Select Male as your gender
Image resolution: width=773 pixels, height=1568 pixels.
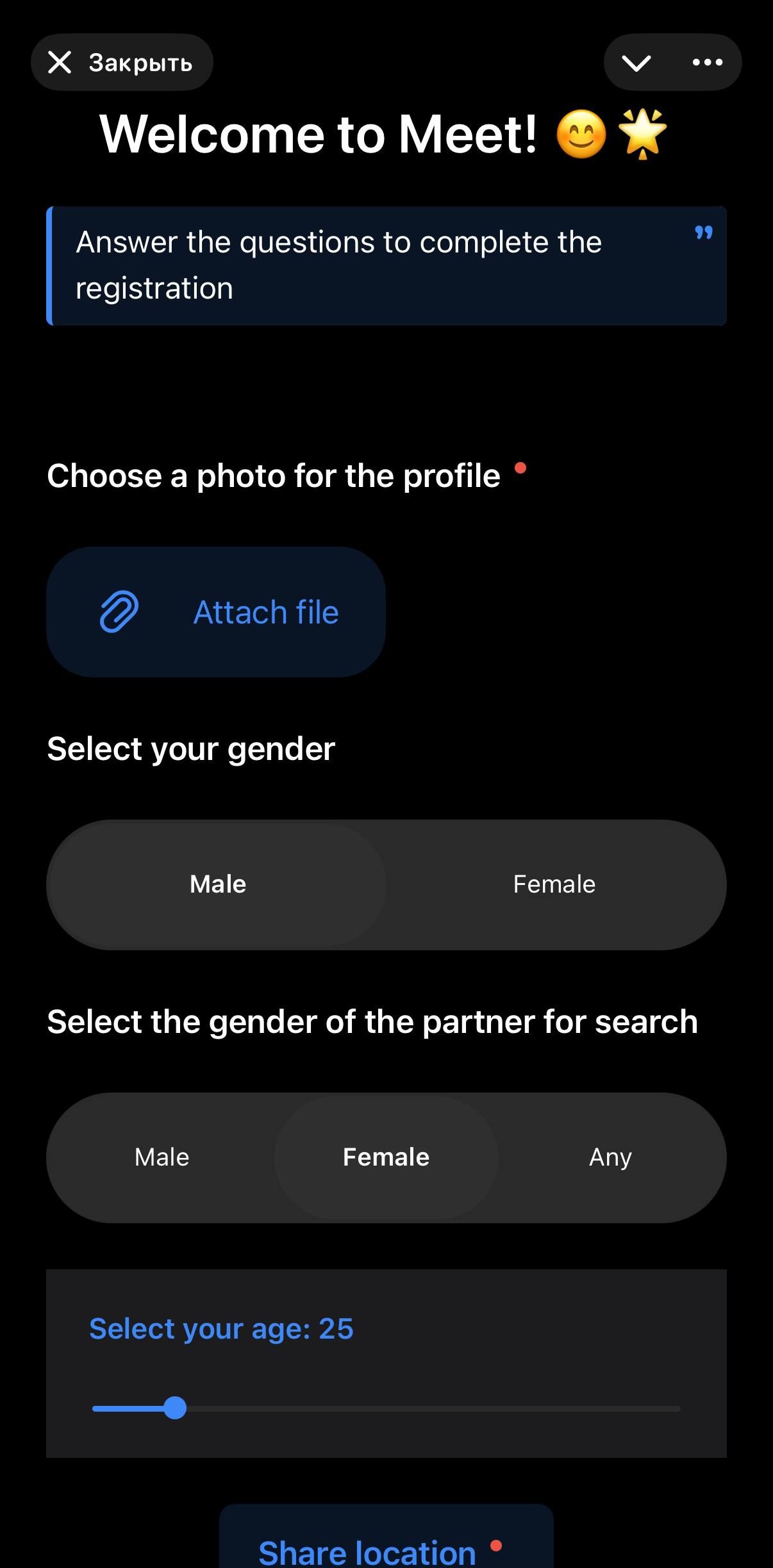(x=217, y=884)
